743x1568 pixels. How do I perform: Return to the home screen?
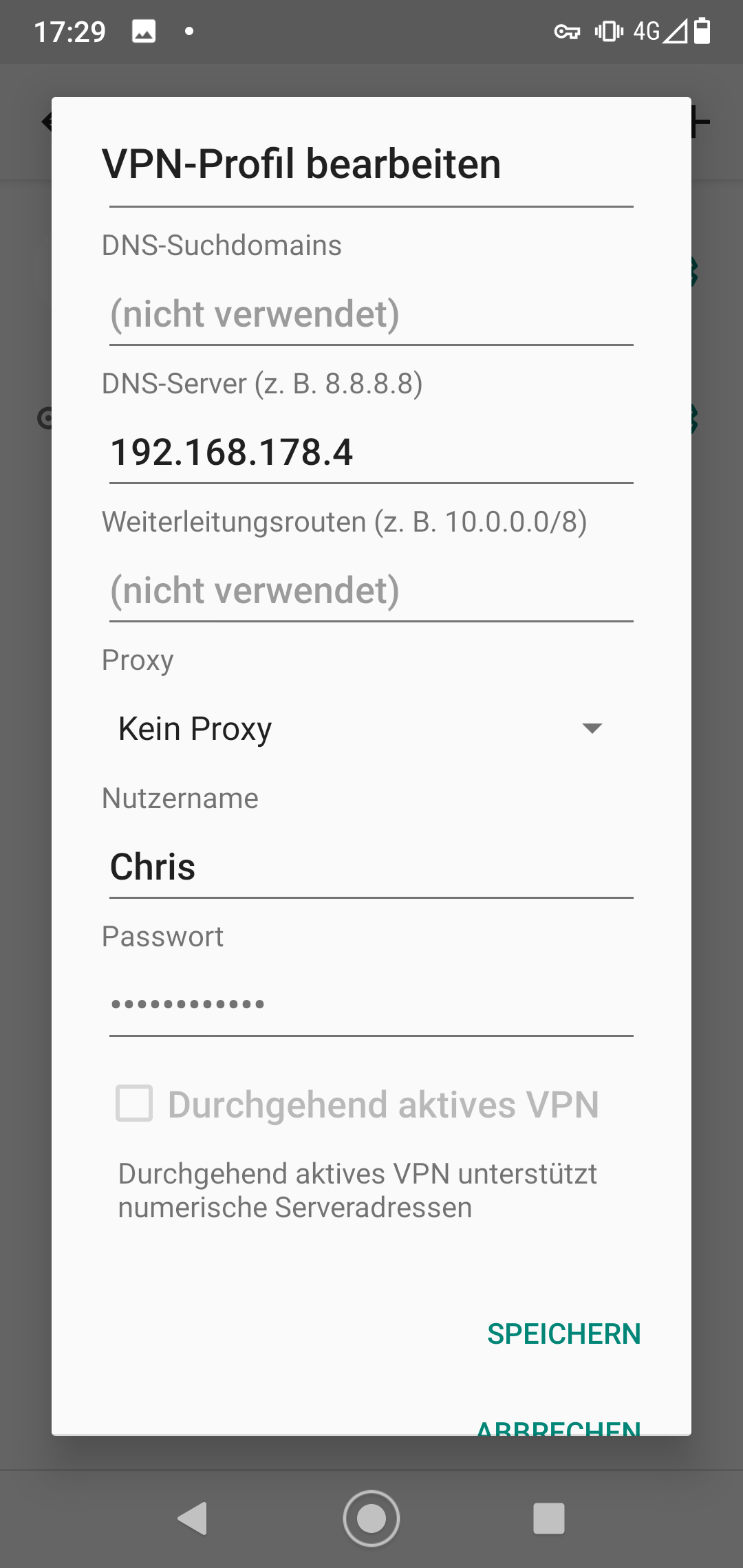click(x=371, y=1518)
